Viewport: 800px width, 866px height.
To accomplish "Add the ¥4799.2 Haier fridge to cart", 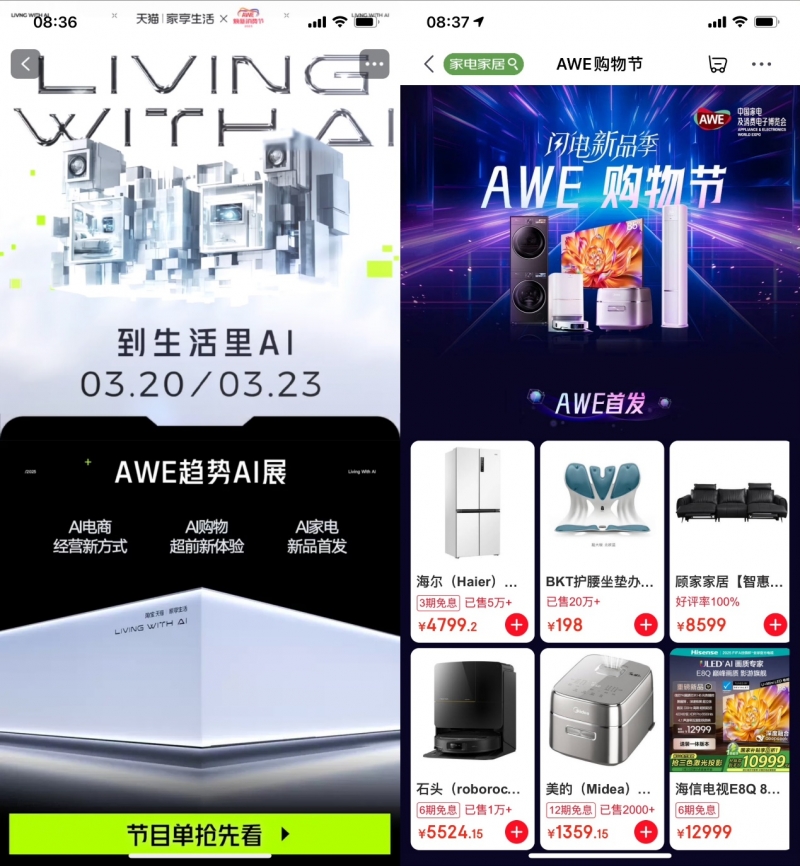I will pos(516,626).
